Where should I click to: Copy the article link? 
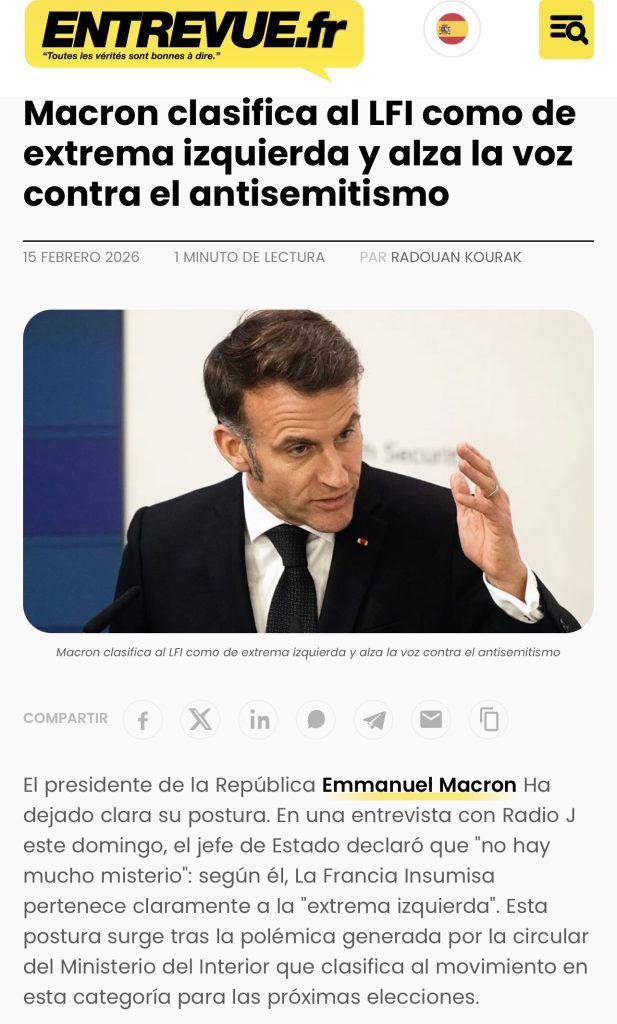(489, 720)
